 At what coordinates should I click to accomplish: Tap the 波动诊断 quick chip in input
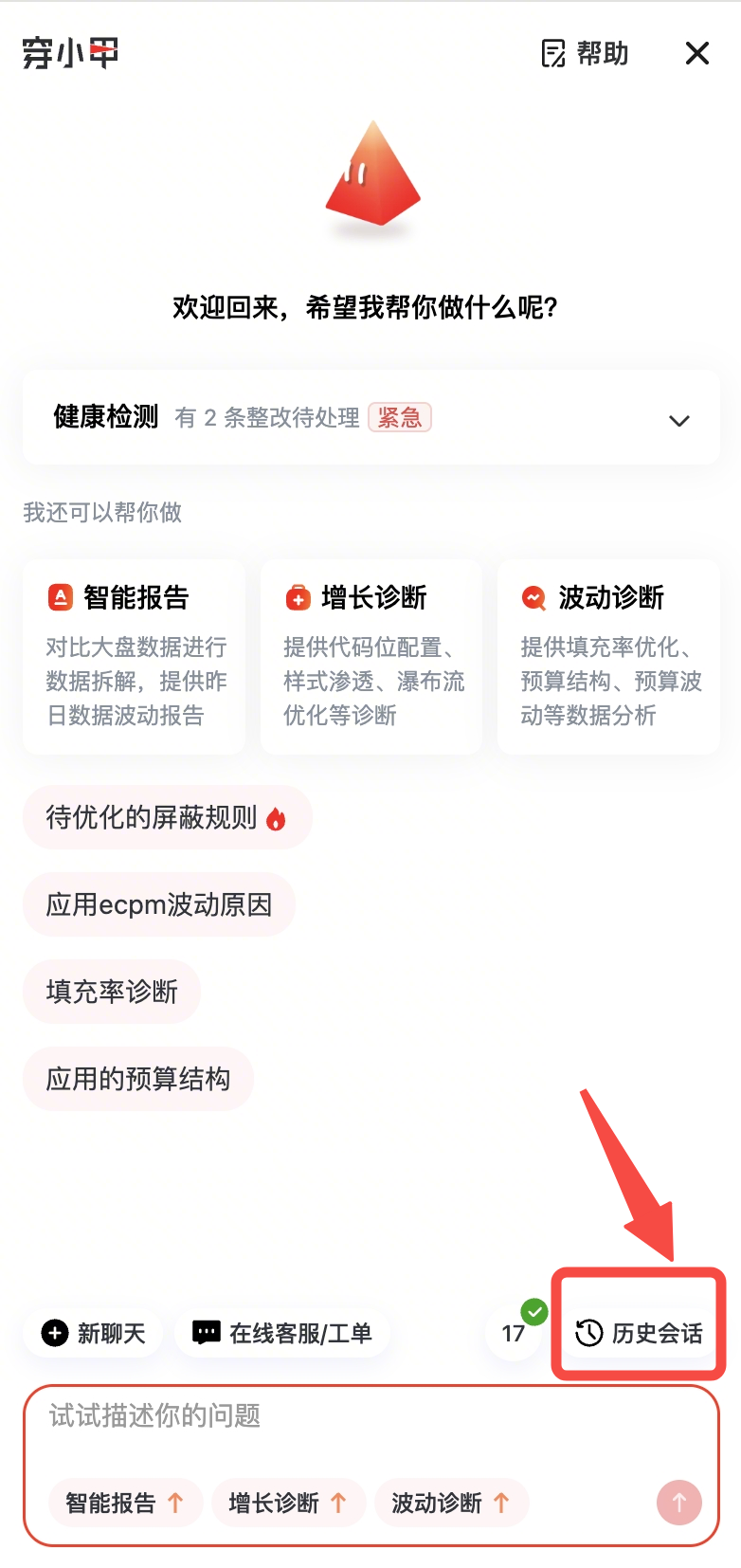451,1503
